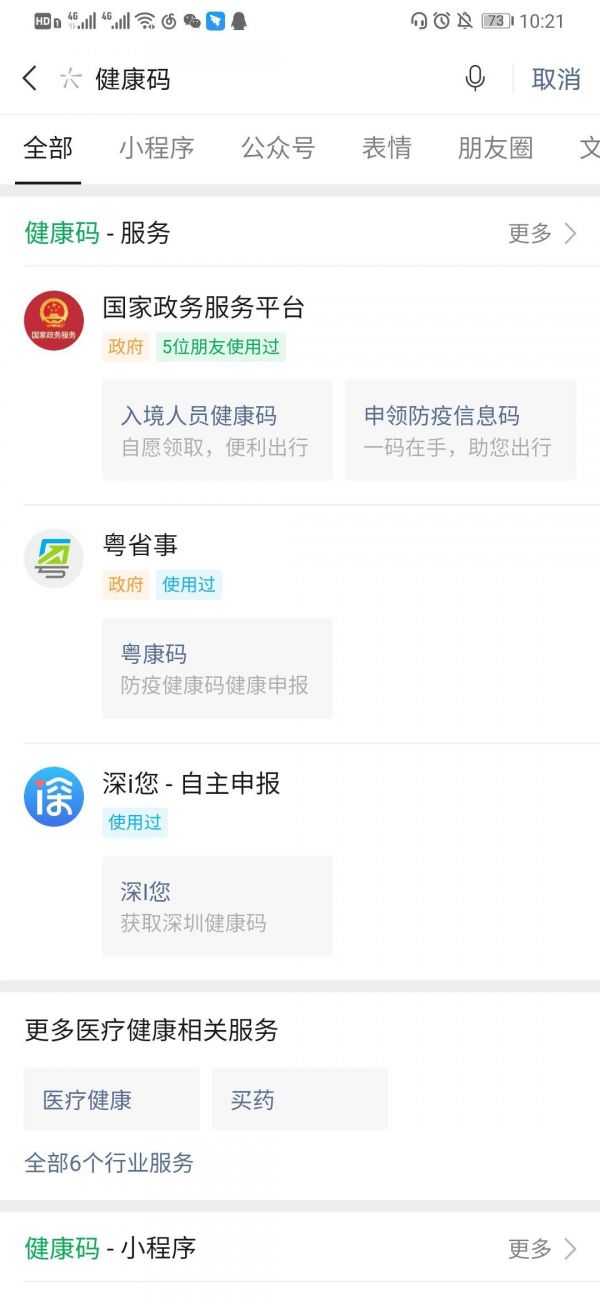This screenshot has height=1300, width=600.
Task: Switch to the 小程序 tab
Action: point(156,148)
